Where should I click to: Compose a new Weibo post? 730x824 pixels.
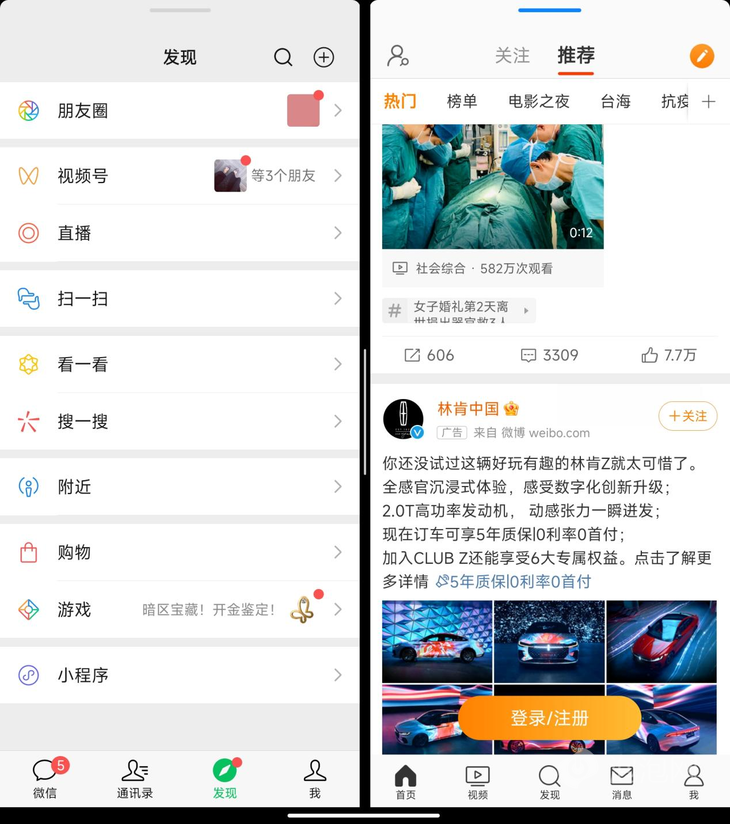702,56
